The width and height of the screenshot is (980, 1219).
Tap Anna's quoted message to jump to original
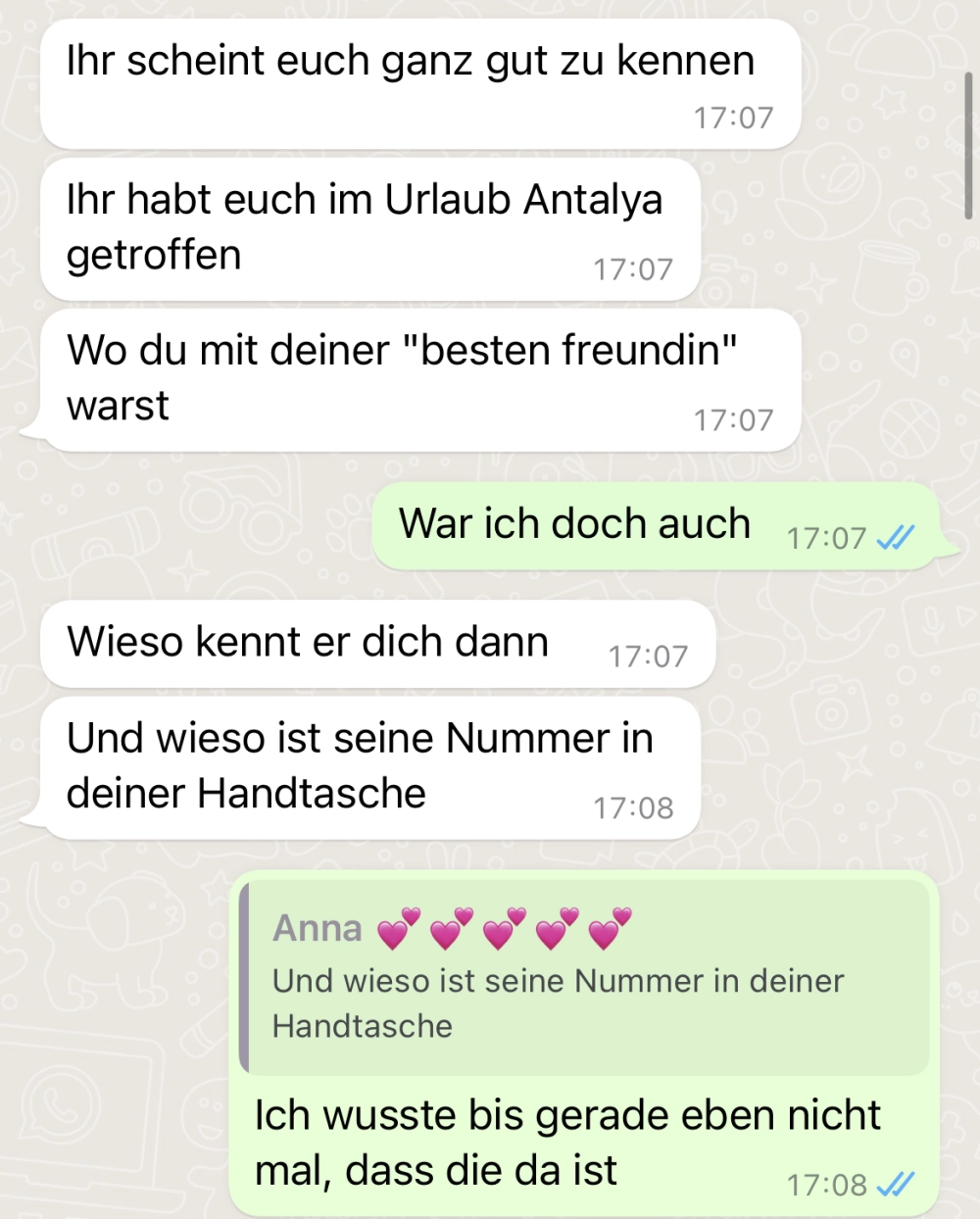point(584,979)
